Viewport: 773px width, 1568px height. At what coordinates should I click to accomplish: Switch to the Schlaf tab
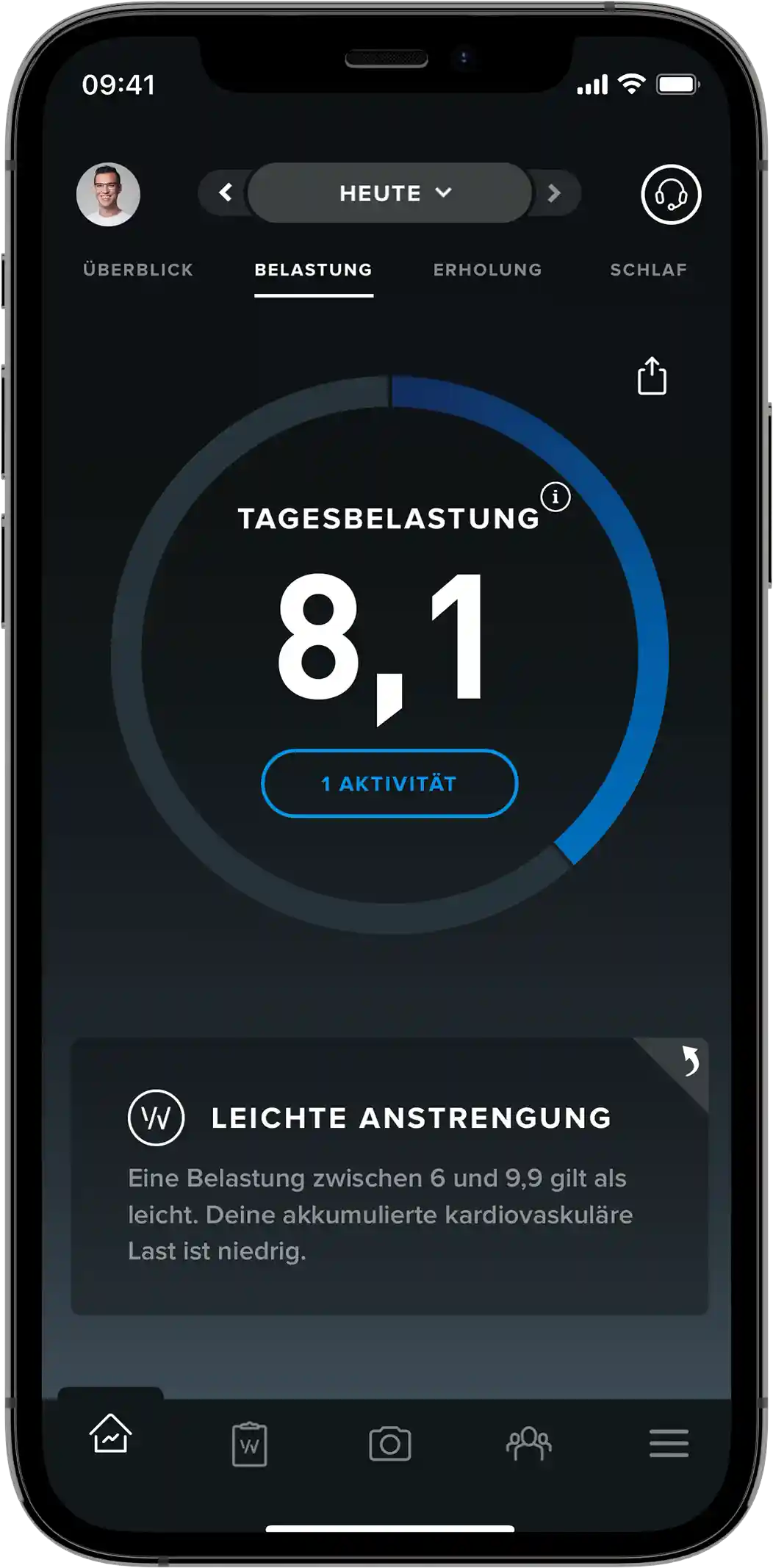click(x=648, y=270)
